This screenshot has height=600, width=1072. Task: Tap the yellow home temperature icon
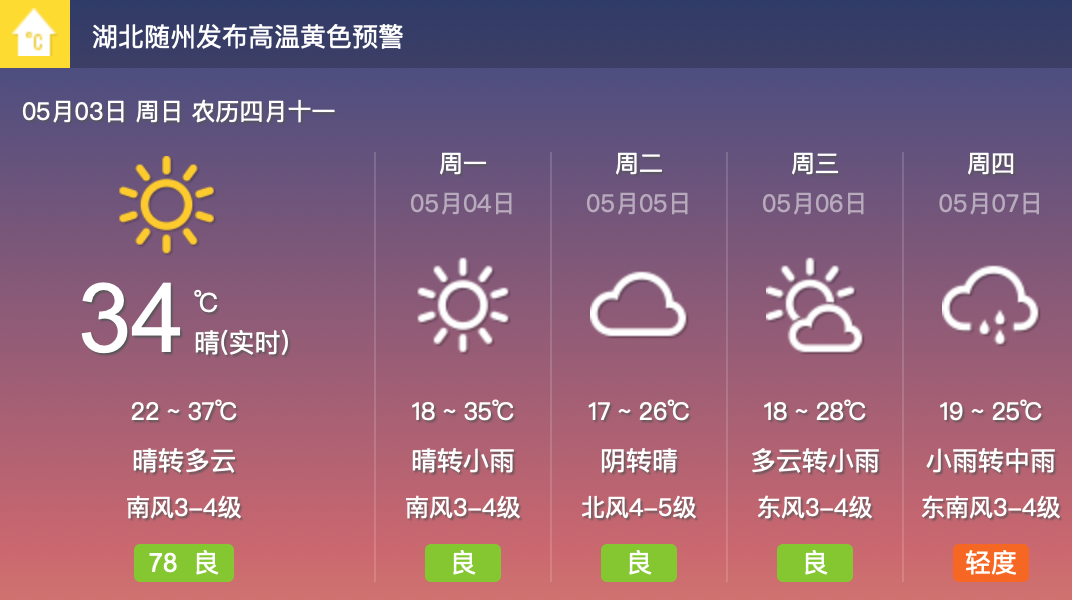coord(35,34)
